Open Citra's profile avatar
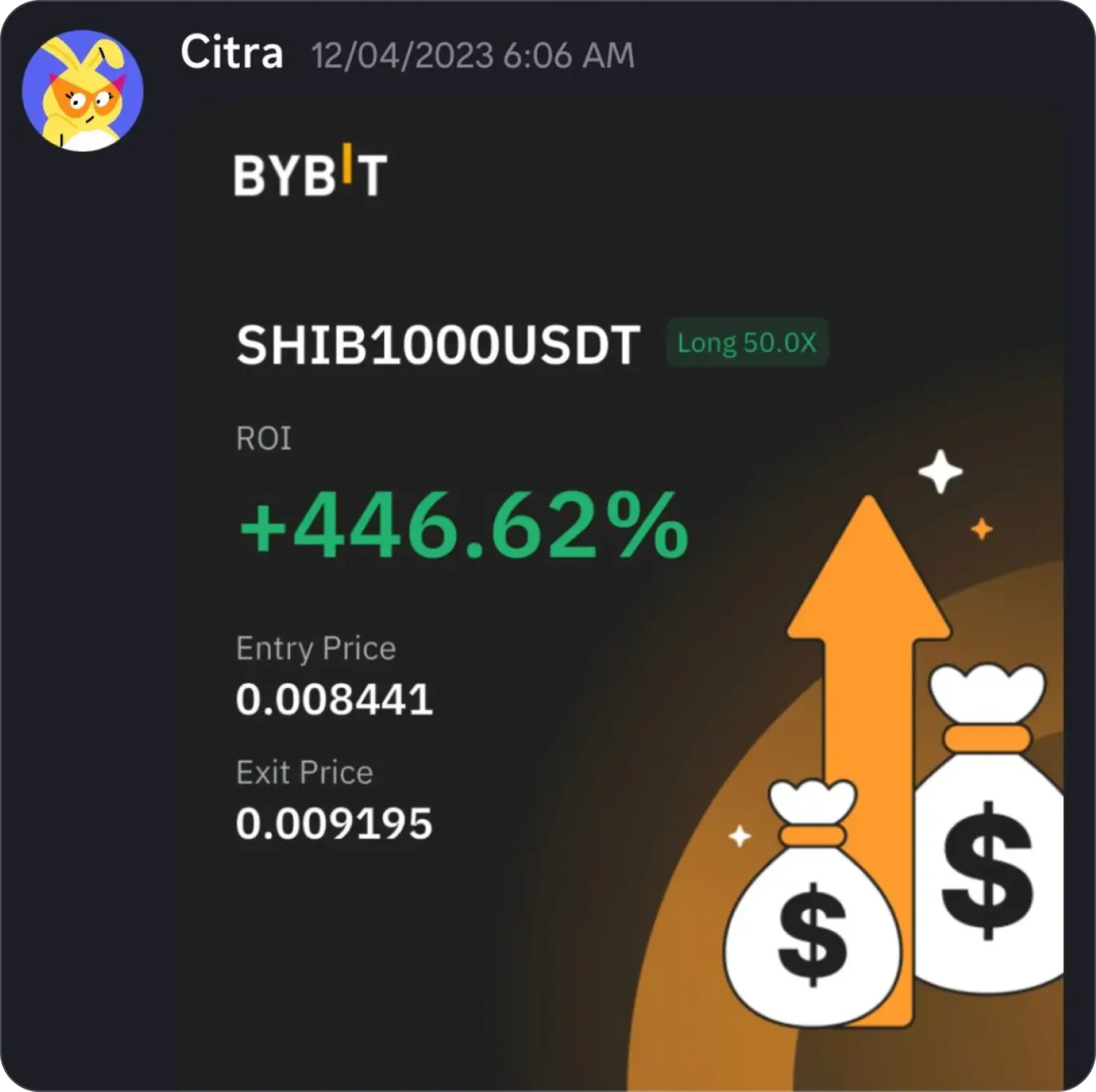 click(83, 91)
